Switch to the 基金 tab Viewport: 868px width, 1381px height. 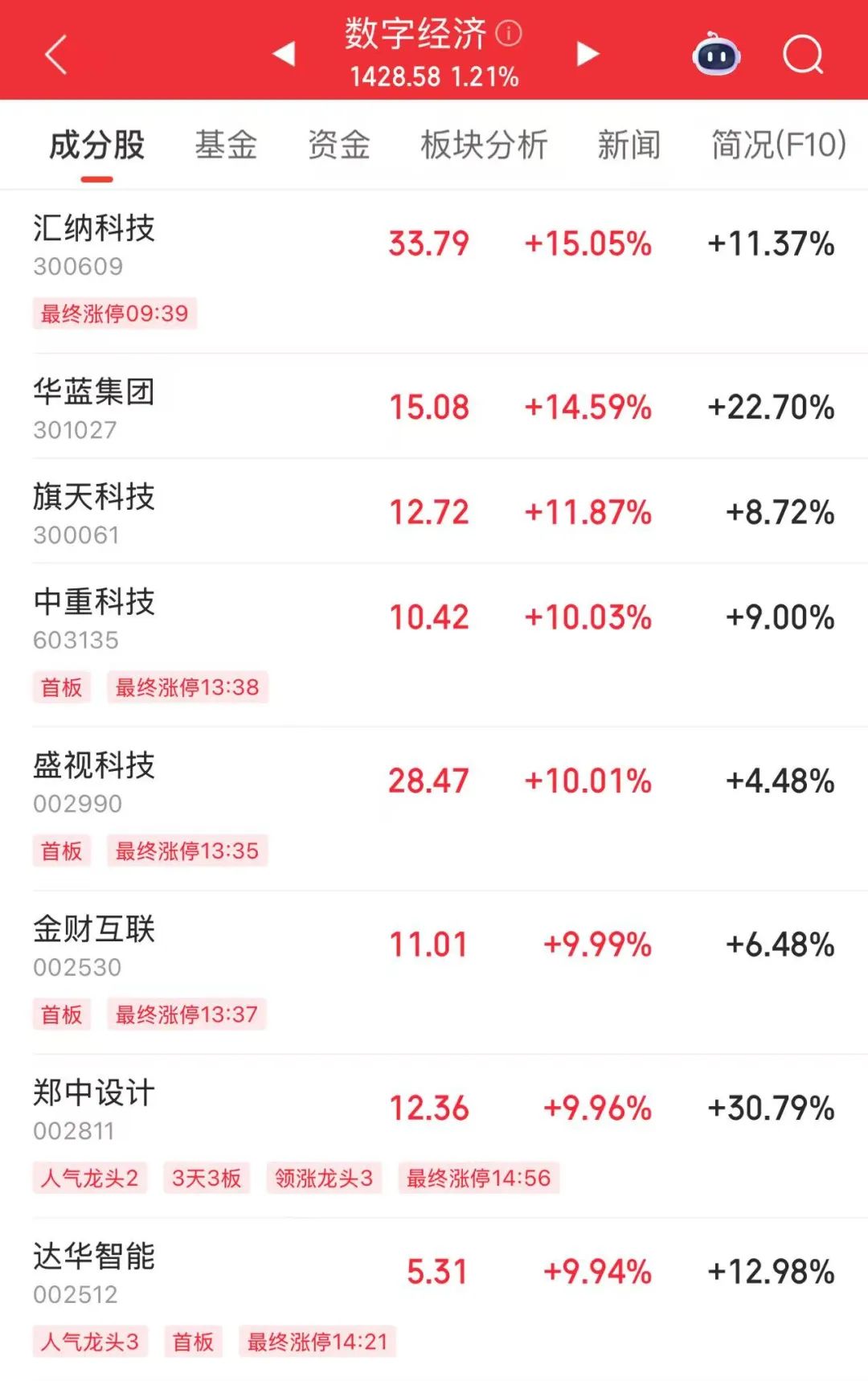click(x=226, y=145)
